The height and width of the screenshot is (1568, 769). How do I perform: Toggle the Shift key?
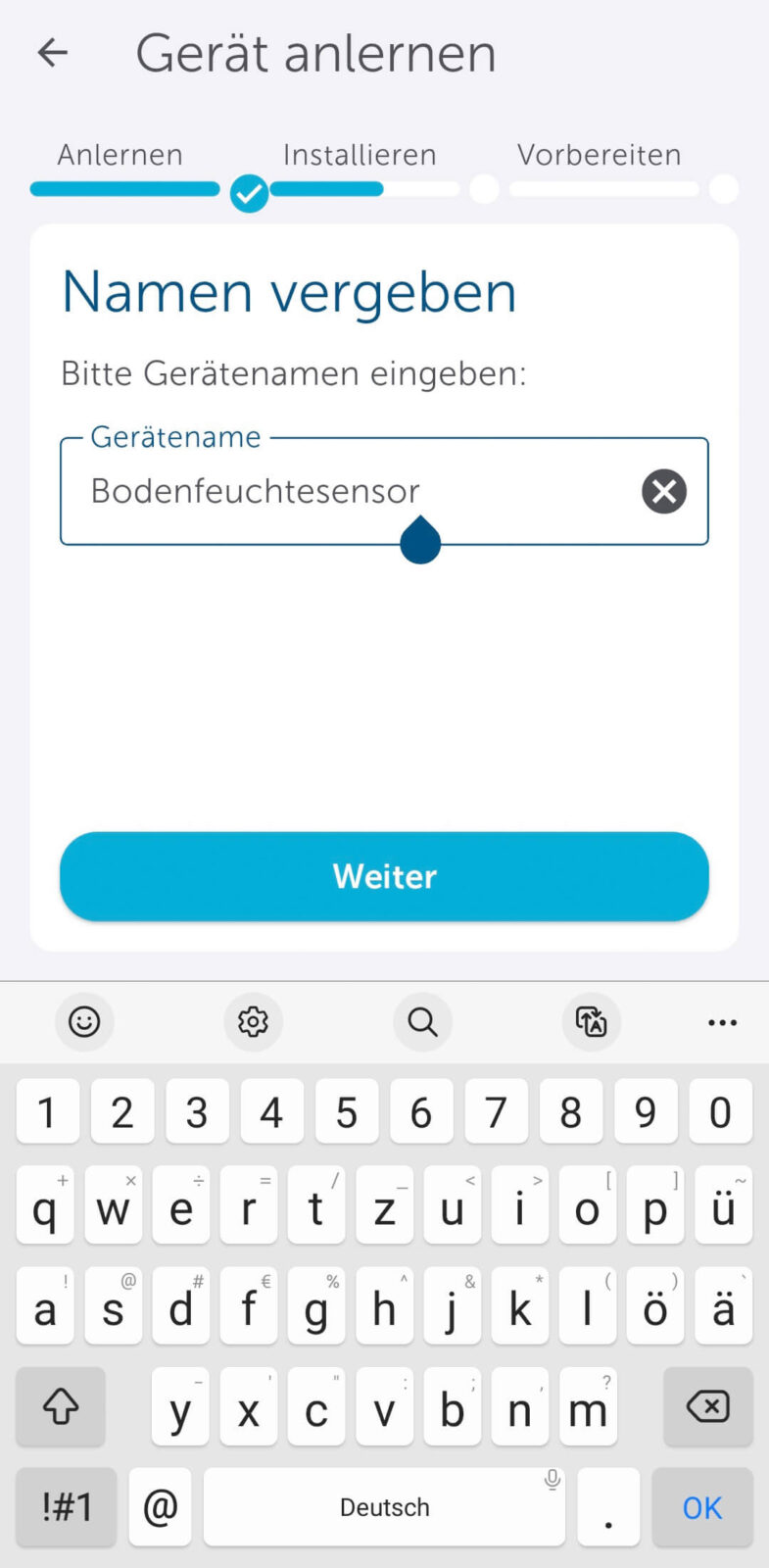[x=60, y=1406]
